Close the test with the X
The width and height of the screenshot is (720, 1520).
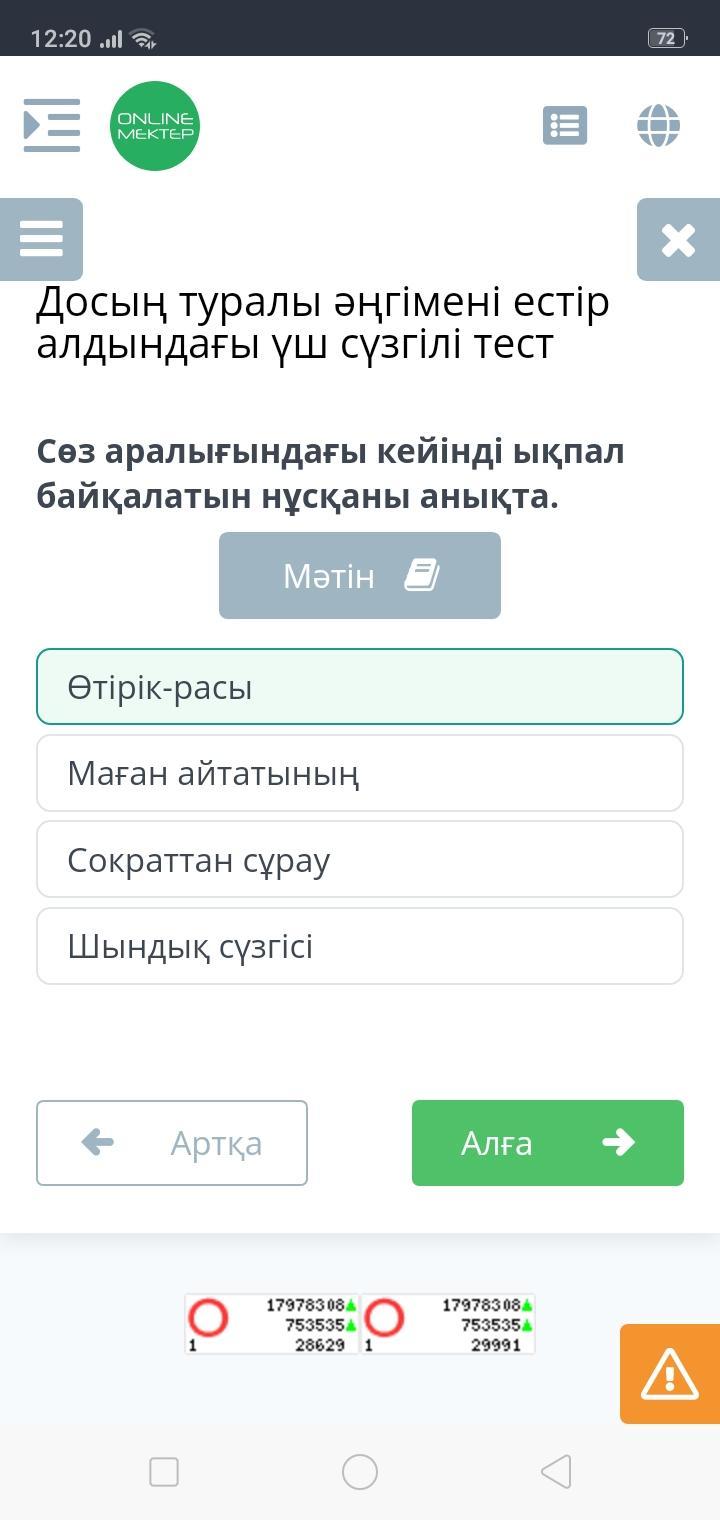click(678, 240)
